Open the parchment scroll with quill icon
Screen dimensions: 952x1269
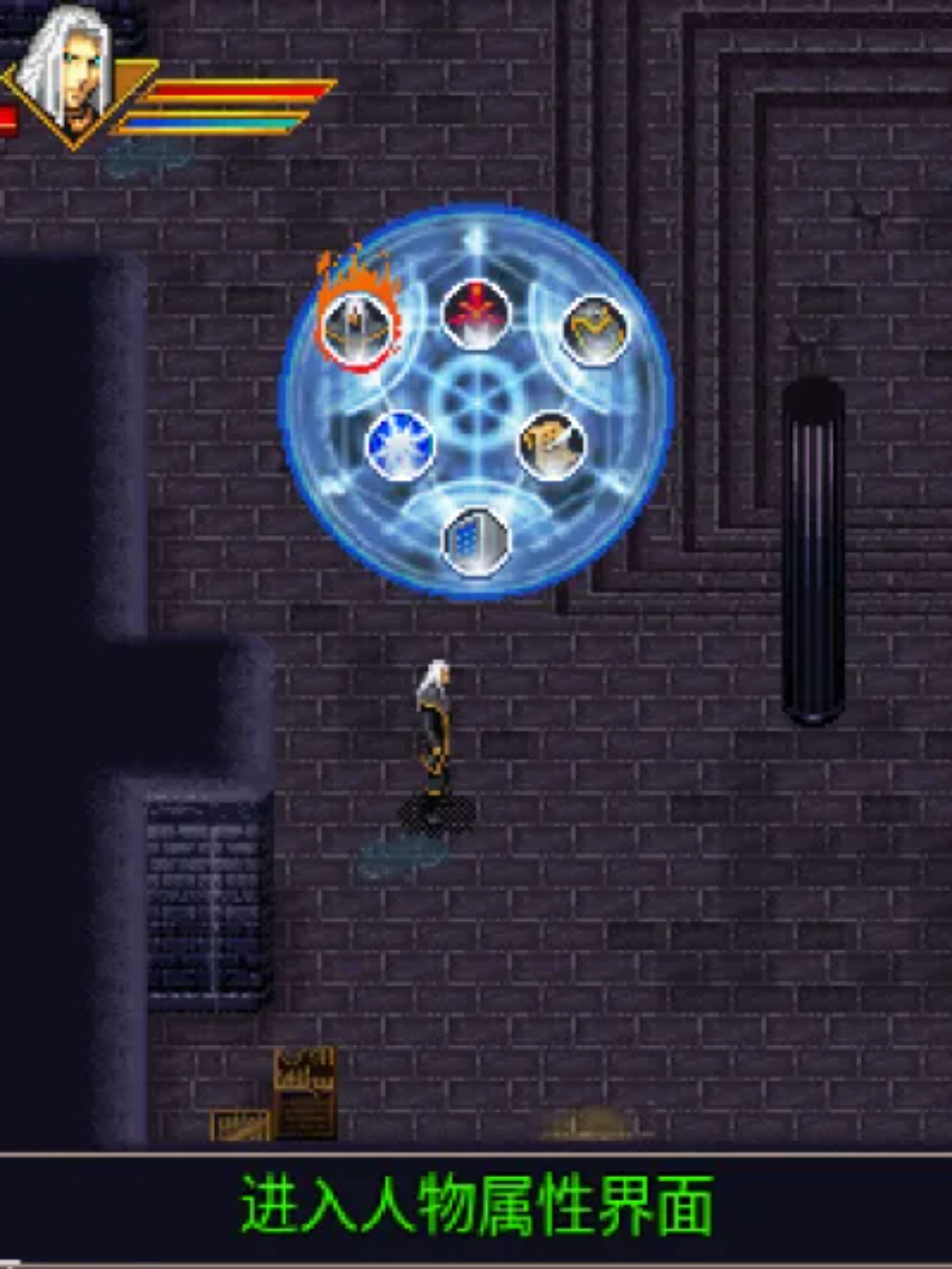coord(550,445)
